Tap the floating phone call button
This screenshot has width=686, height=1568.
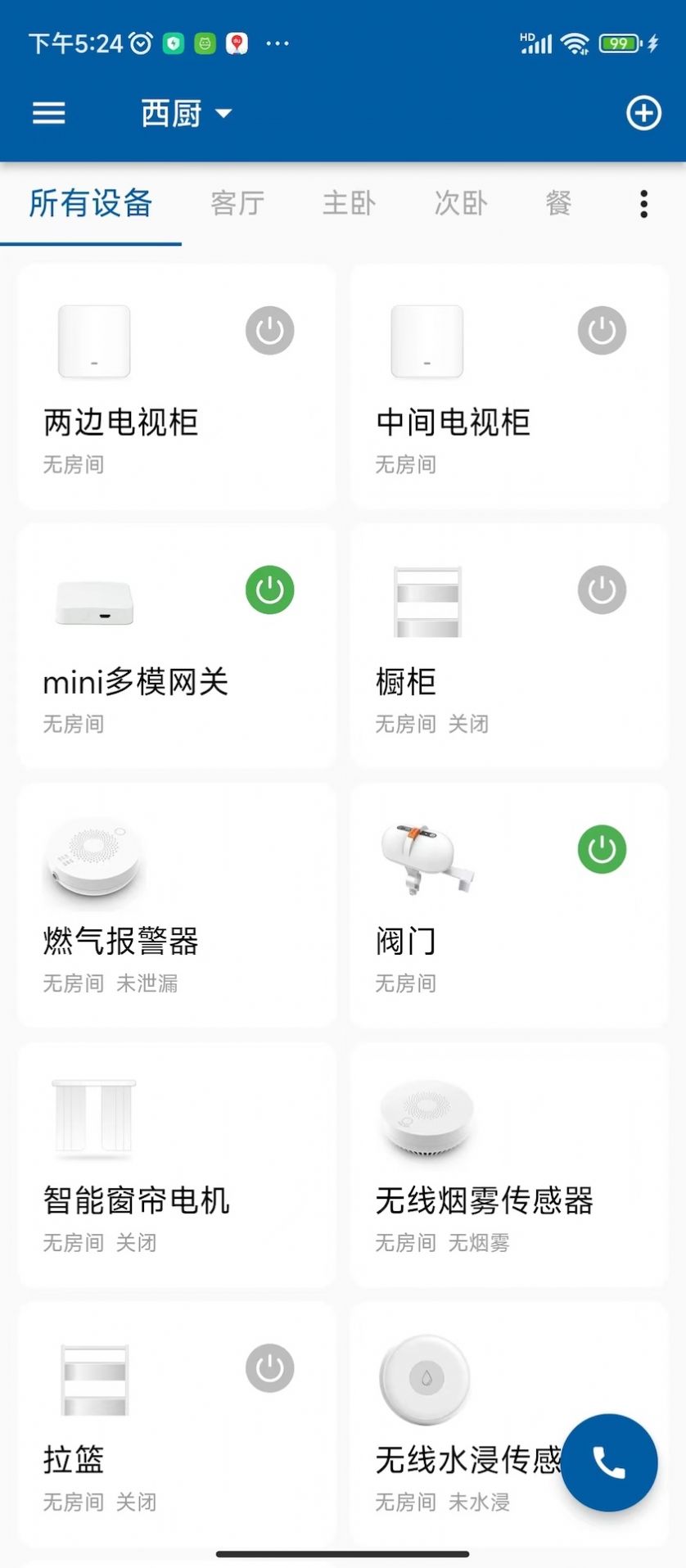tap(609, 1462)
